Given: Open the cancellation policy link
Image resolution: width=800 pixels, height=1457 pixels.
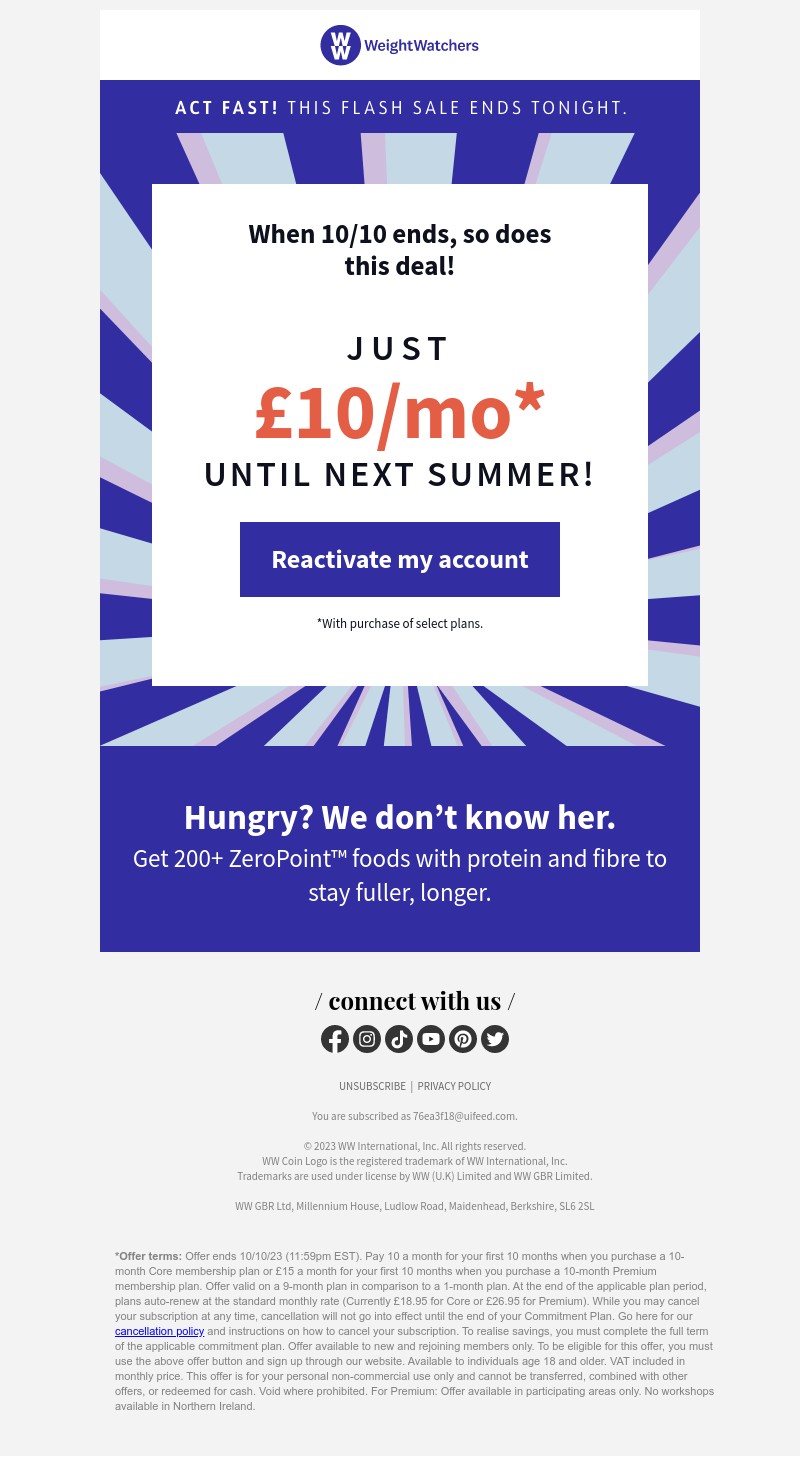Looking at the screenshot, I should pos(159,1331).
